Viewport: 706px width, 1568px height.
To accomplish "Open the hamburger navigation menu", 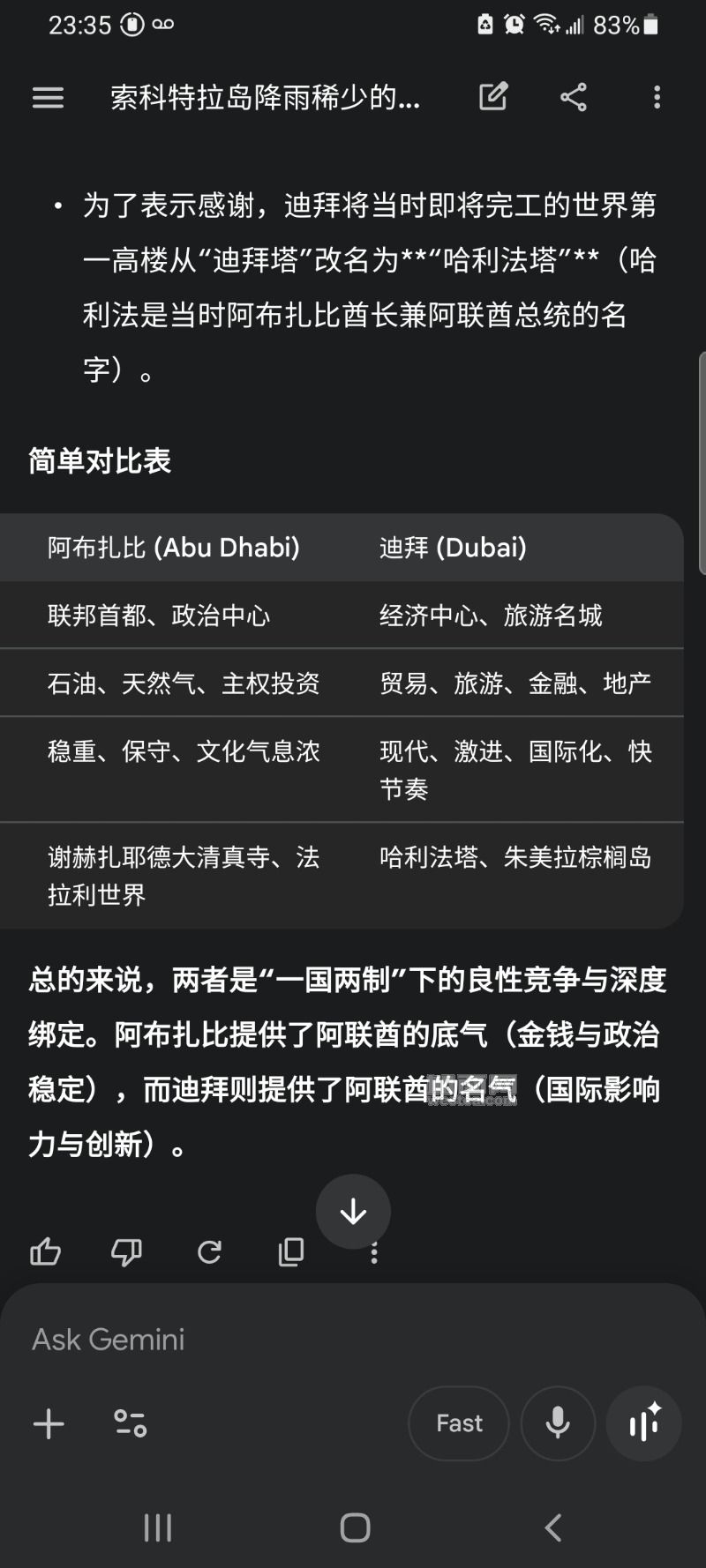I will point(48,97).
